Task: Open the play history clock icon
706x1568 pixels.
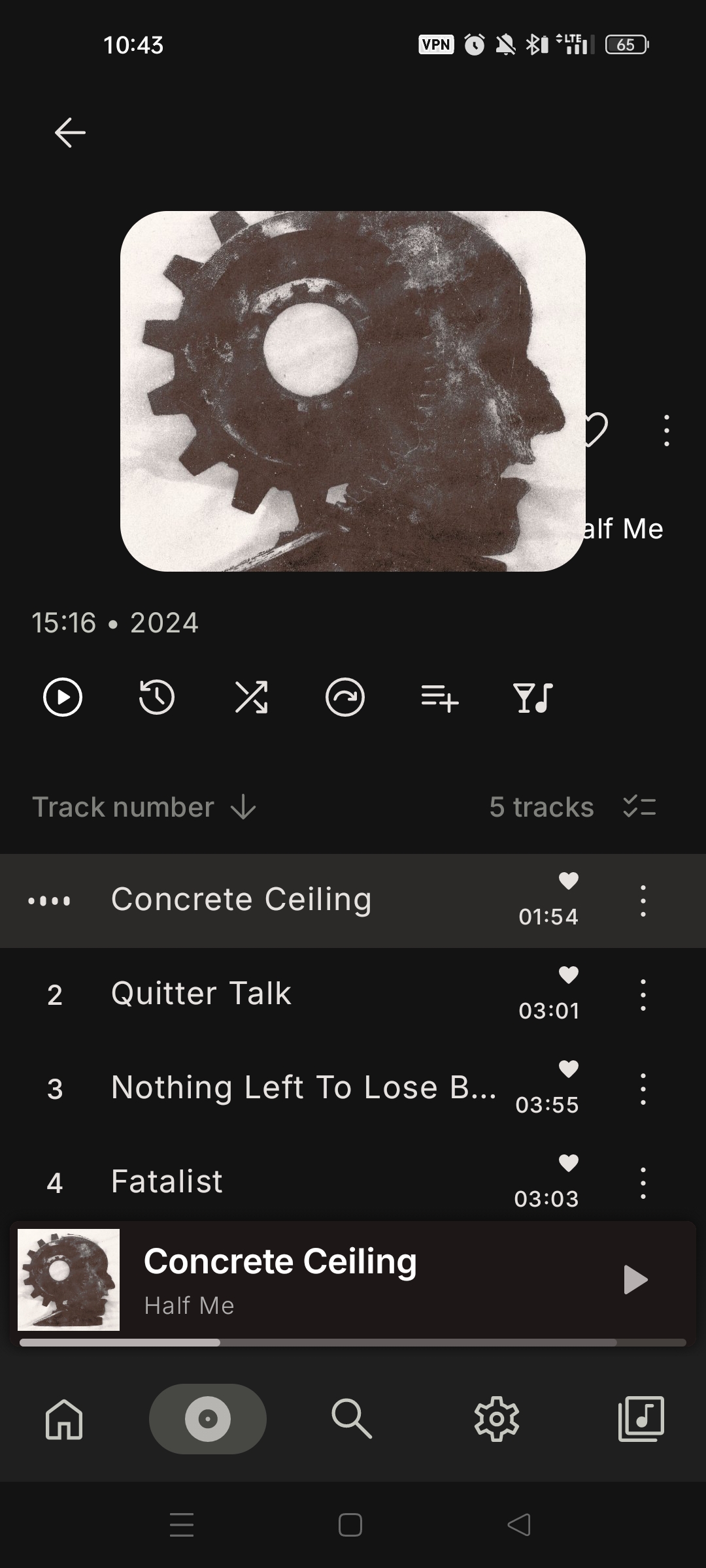Action: tap(157, 698)
